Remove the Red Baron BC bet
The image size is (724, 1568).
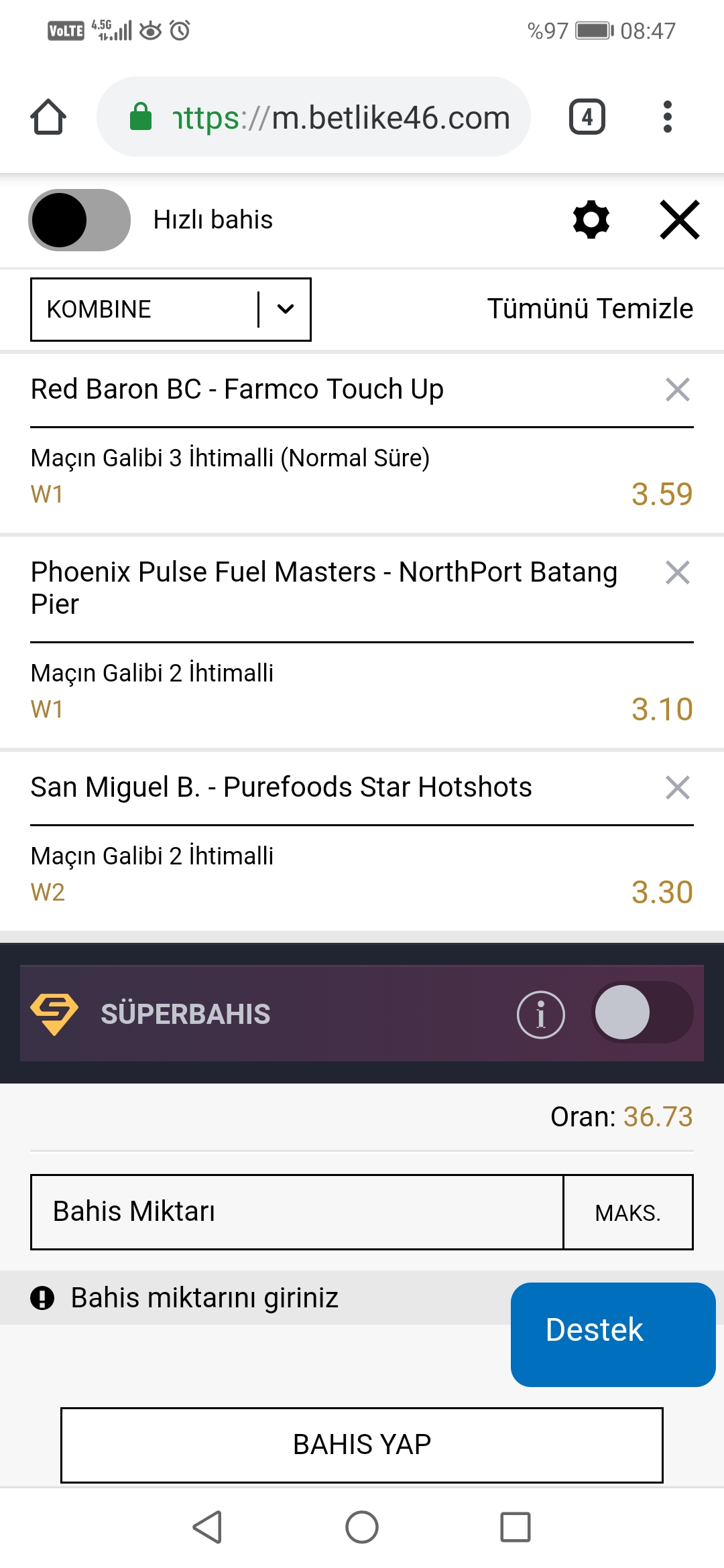pos(678,389)
